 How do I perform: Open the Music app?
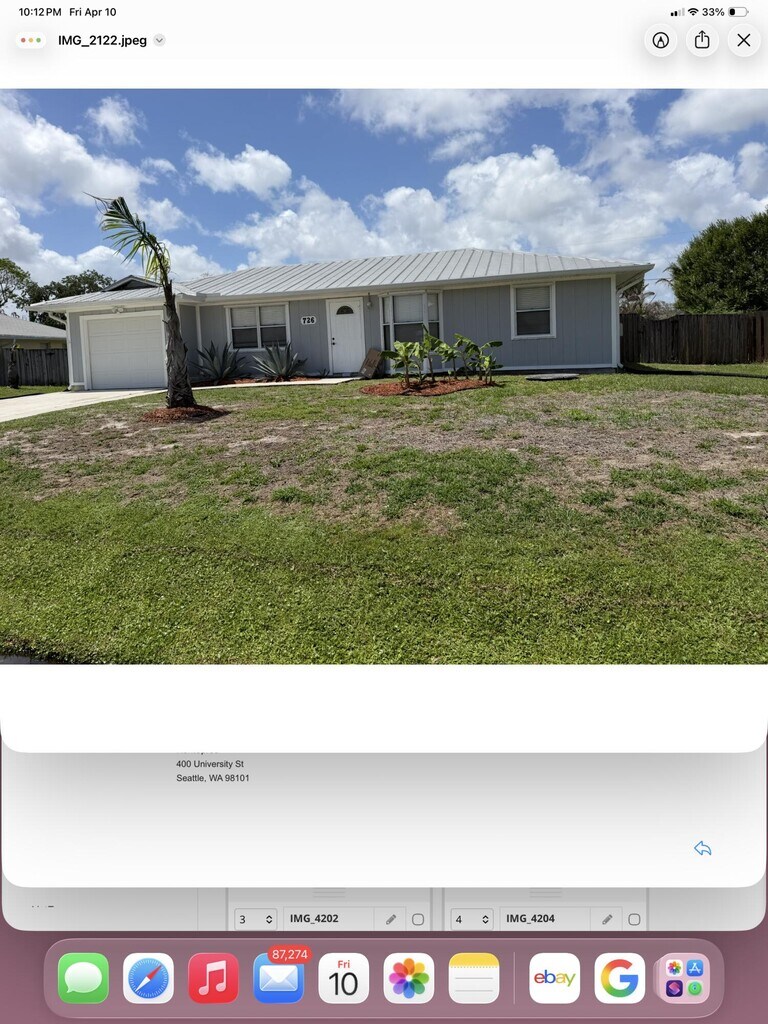point(213,978)
